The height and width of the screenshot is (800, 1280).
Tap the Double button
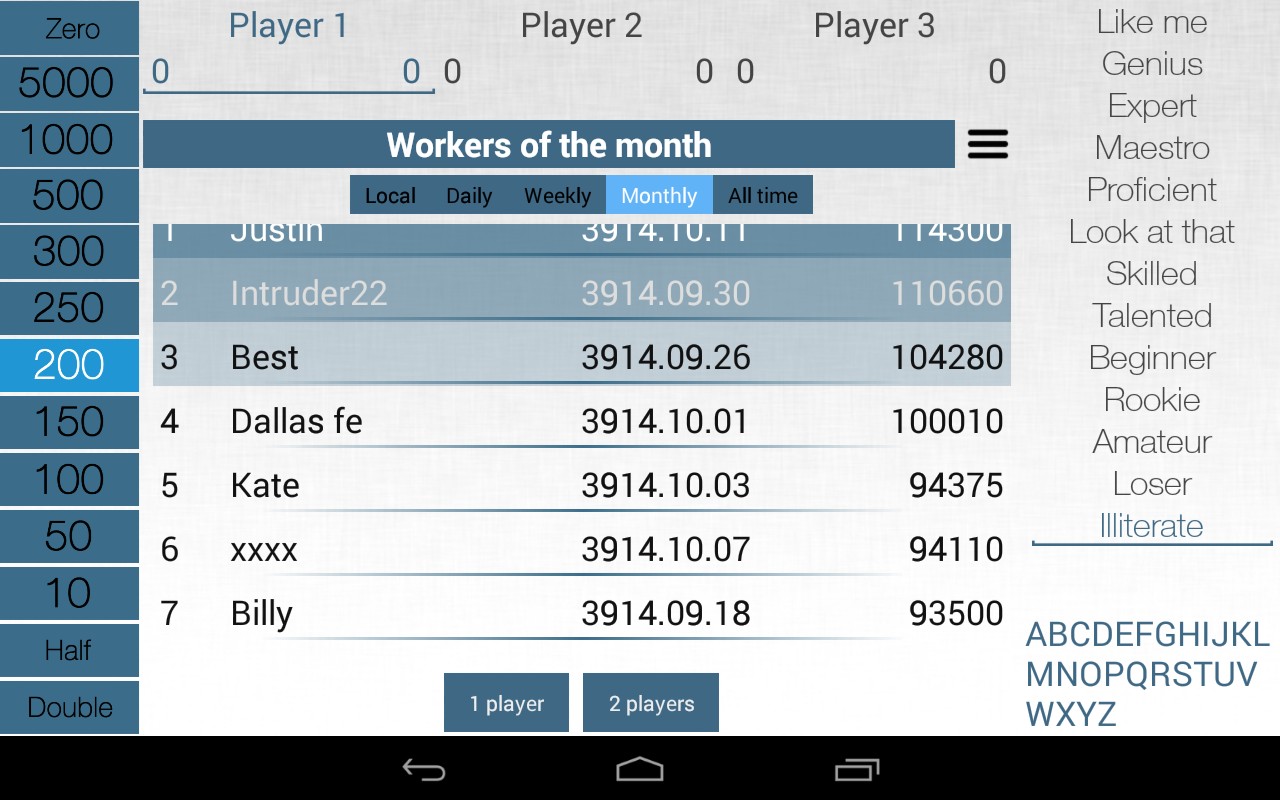click(69, 707)
